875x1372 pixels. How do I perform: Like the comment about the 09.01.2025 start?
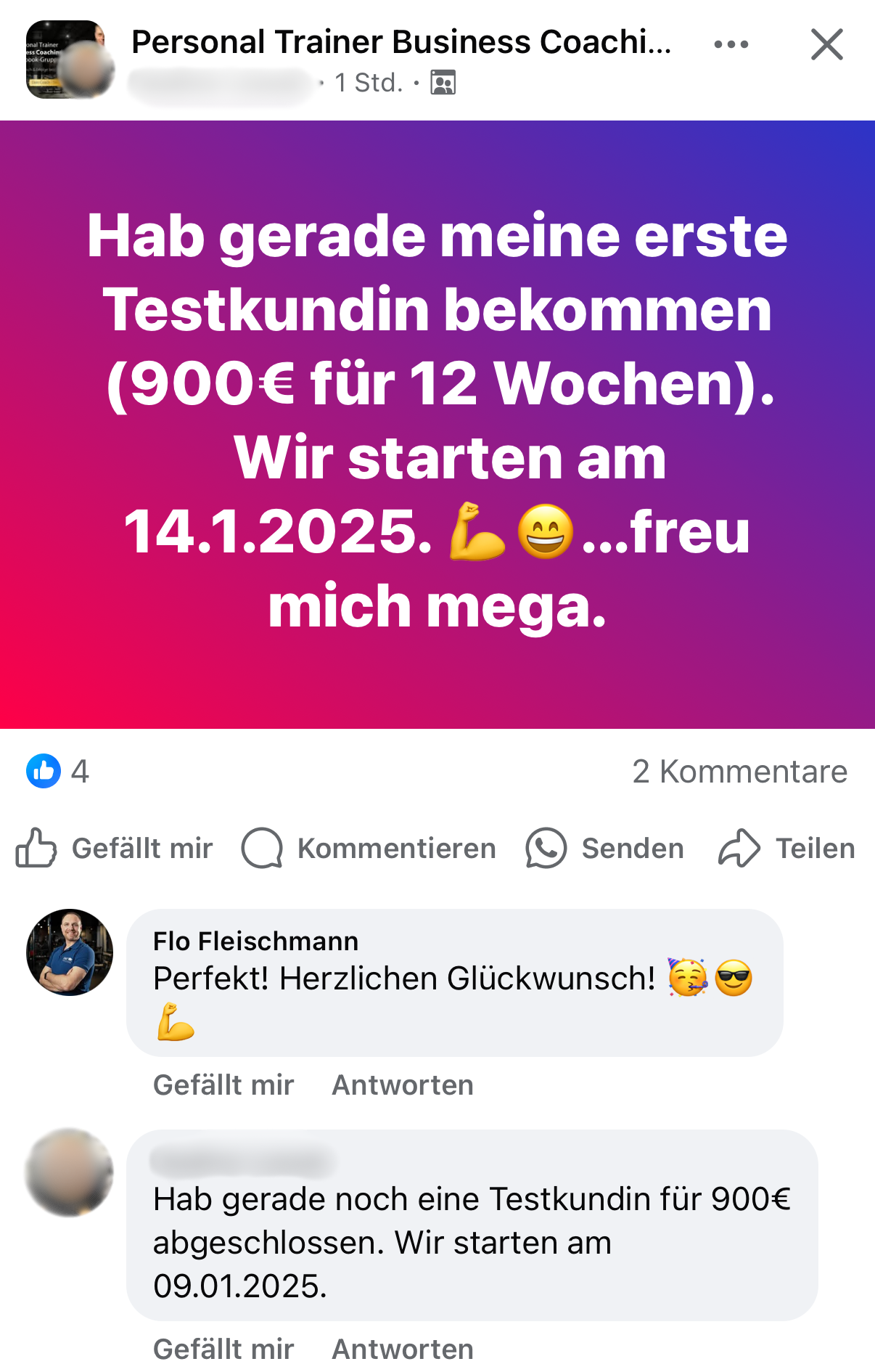(x=223, y=1349)
